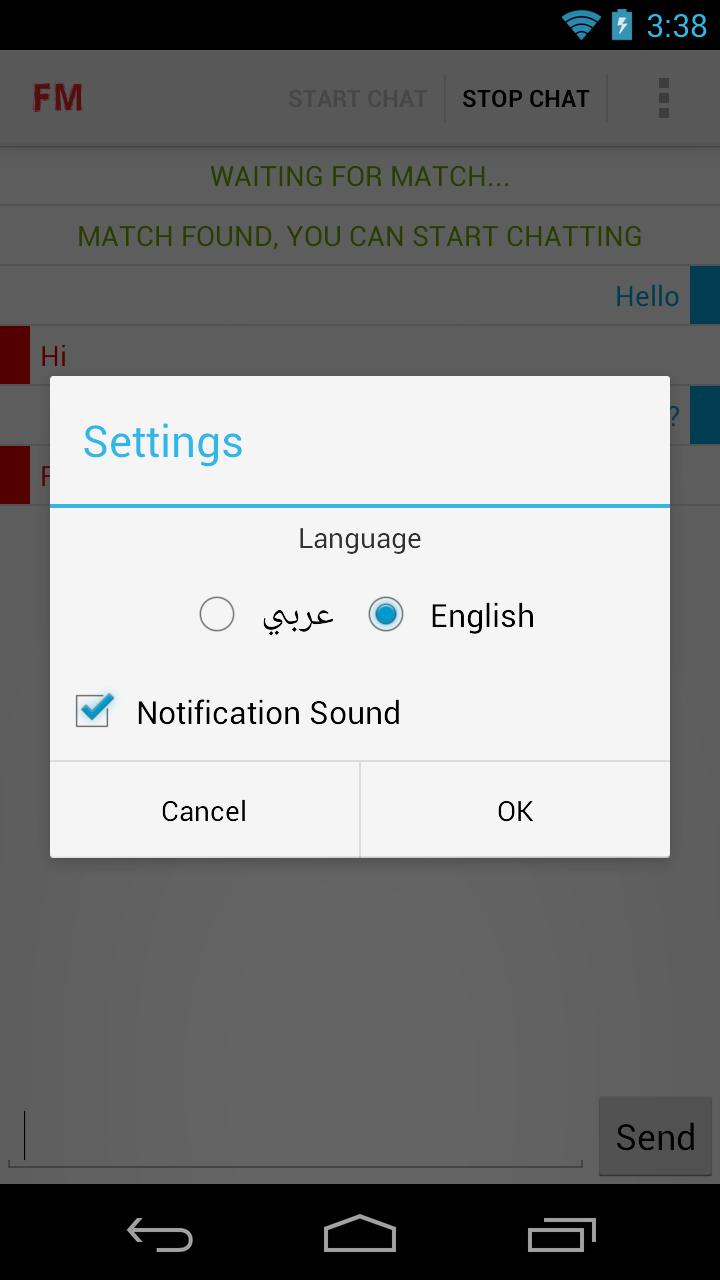Select English as the language
The image size is (720, 1280).
coord(386,614)
